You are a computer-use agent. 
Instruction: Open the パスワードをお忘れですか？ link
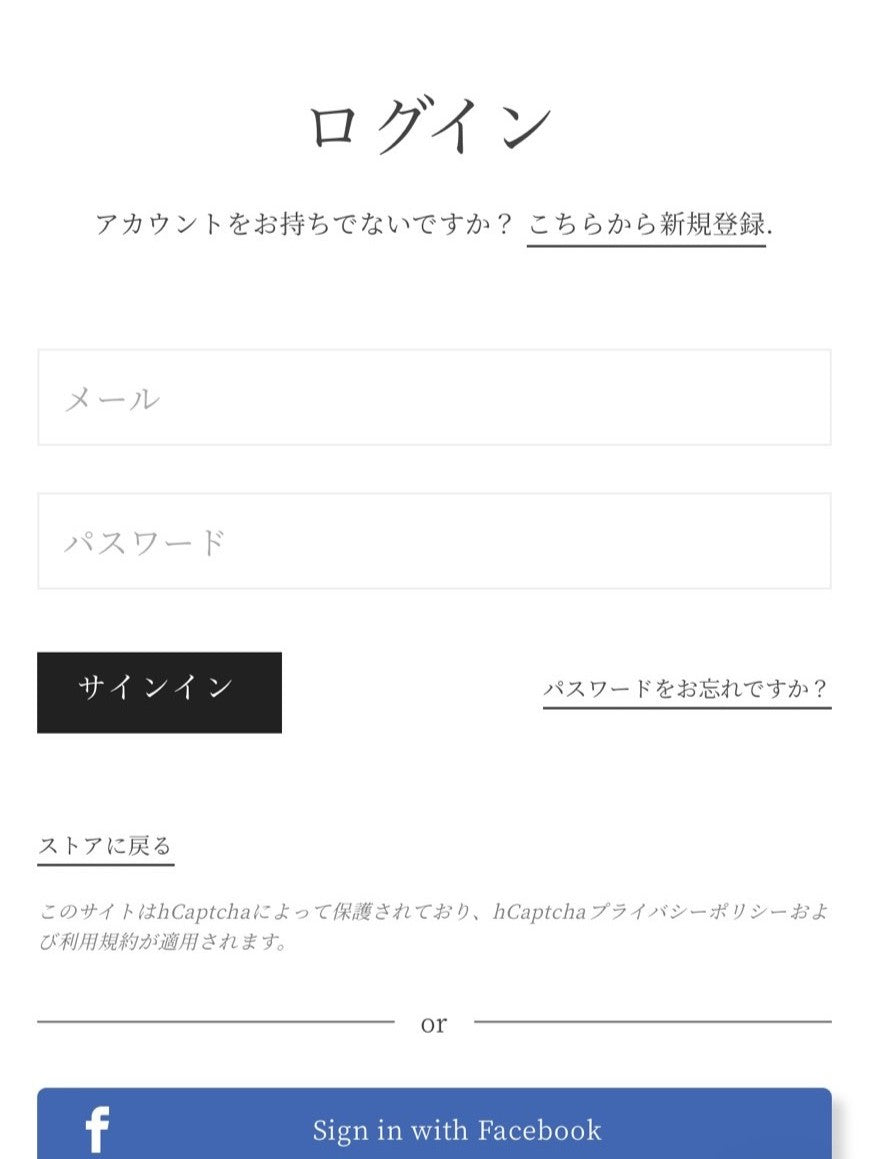click(x=686, y=690)
